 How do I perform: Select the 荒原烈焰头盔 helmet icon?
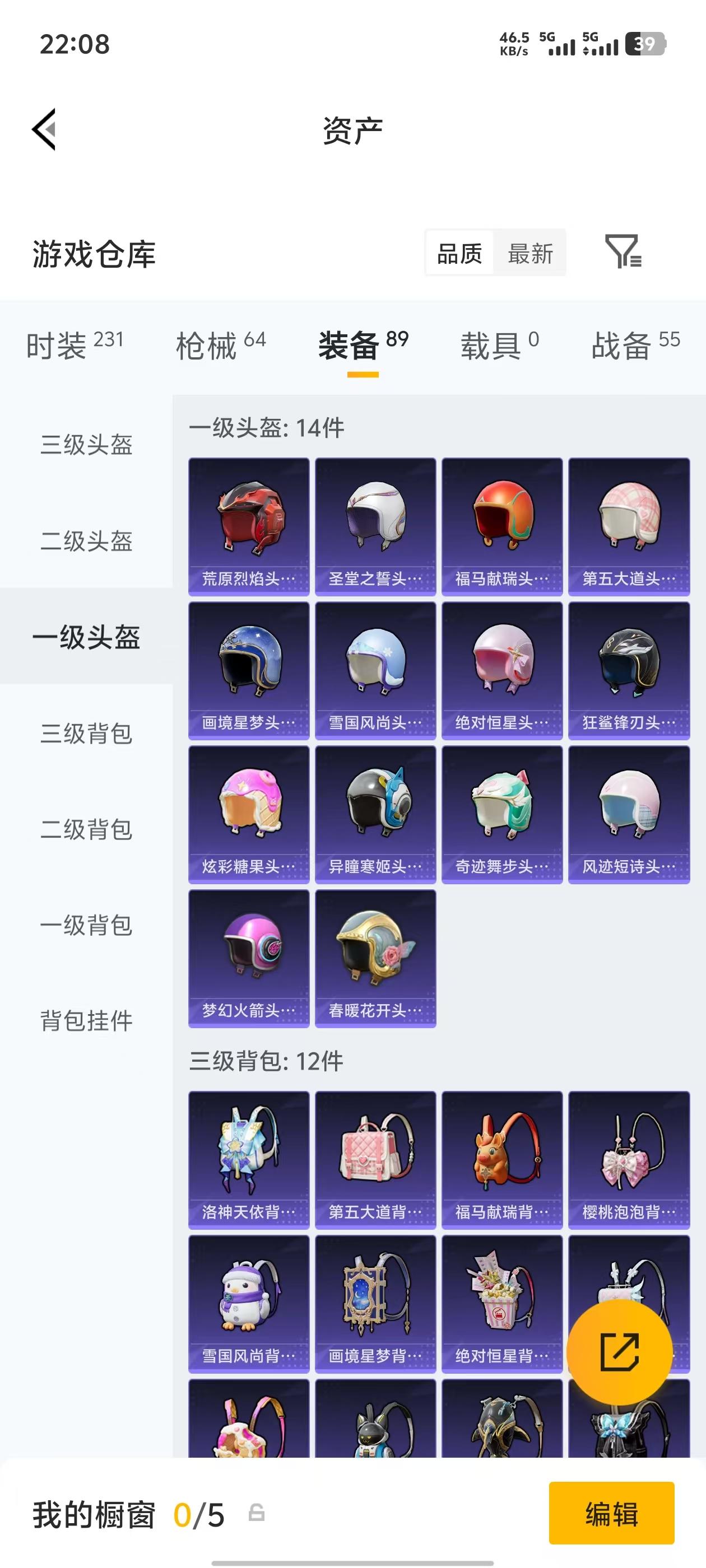click(x=249, y=520)
